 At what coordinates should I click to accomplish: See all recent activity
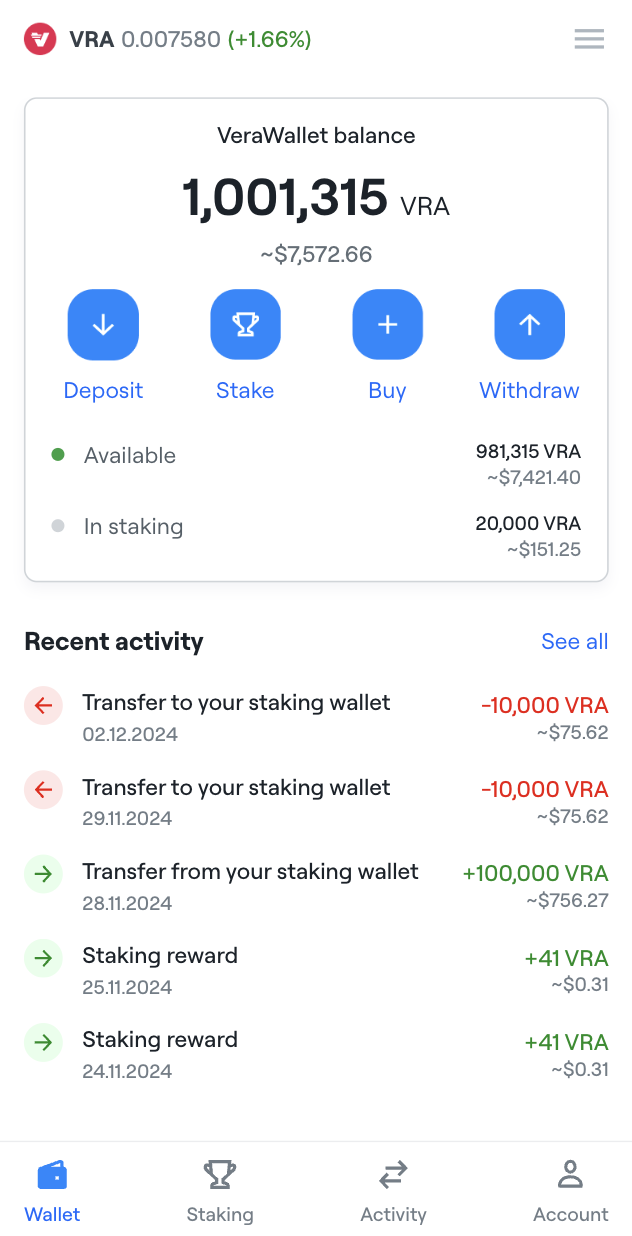[574, 641]
